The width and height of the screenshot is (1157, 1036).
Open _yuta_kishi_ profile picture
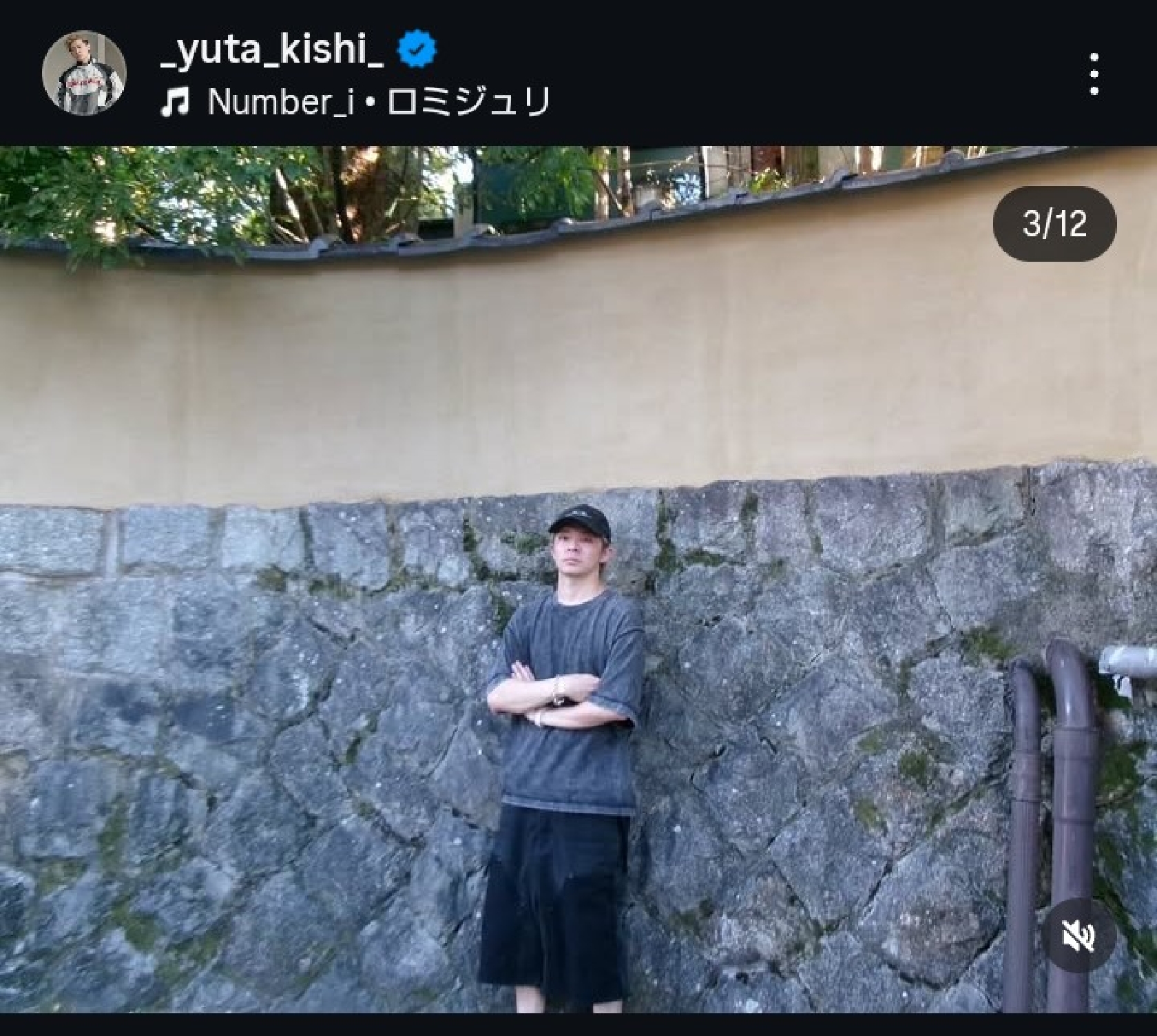pyautogui.click(x=84, y=72)
